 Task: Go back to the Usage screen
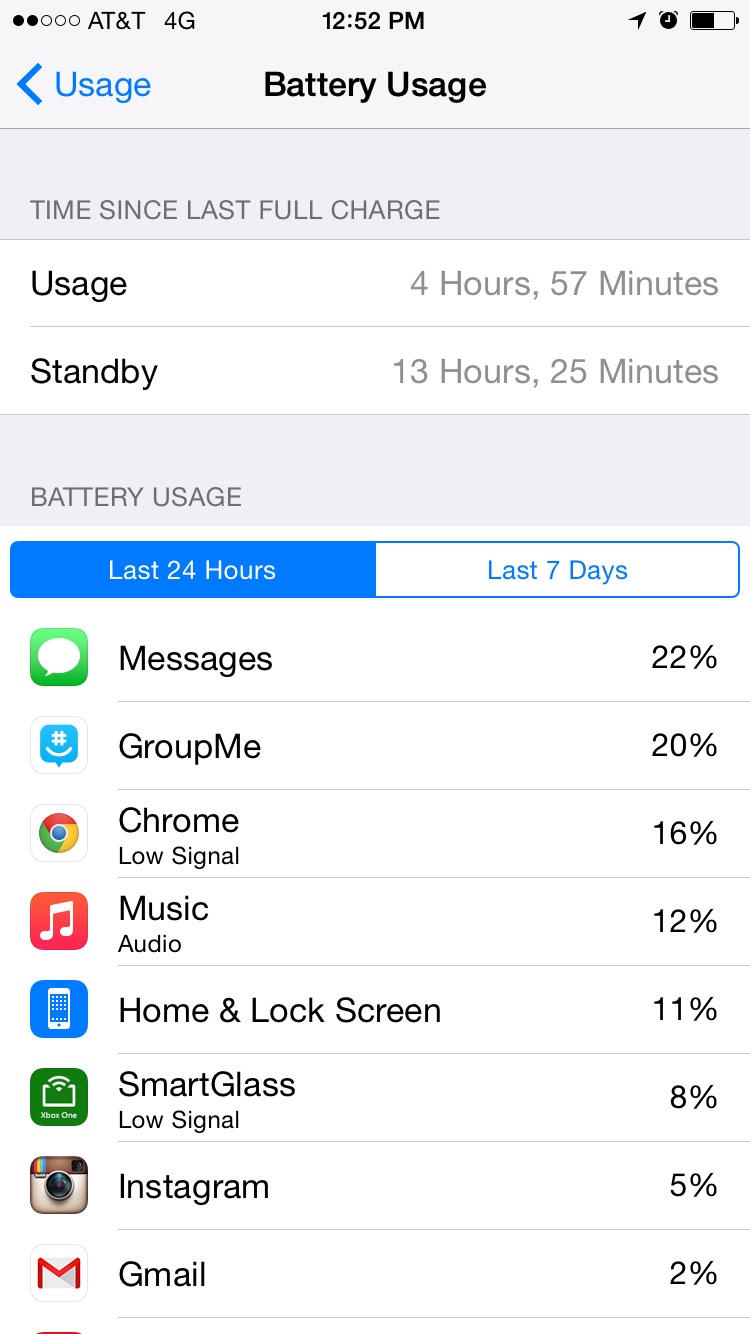click(x=84, y=85)
